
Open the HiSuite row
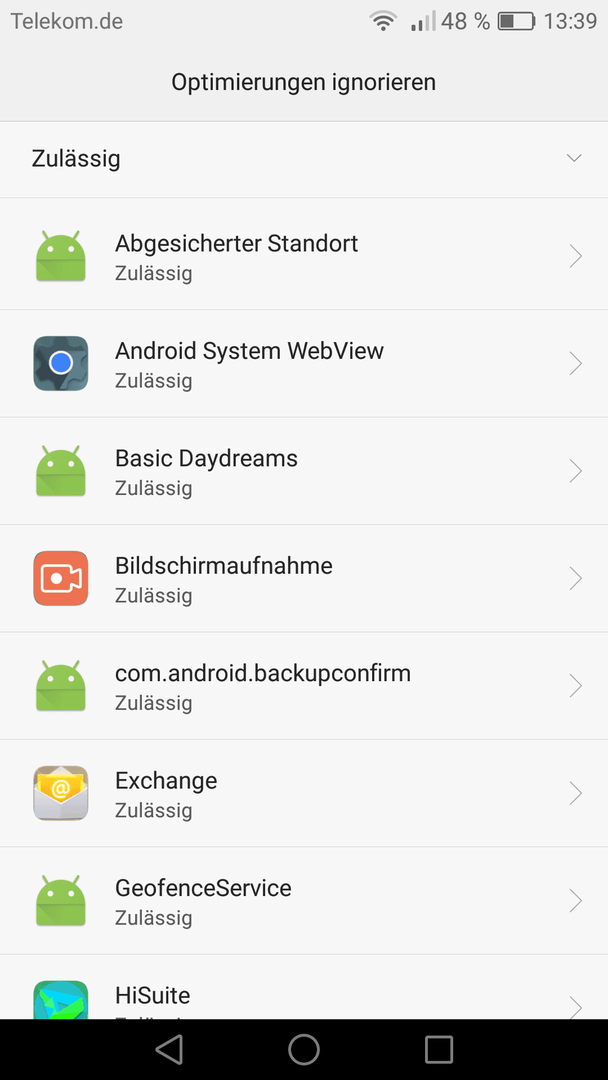[304, 987]
